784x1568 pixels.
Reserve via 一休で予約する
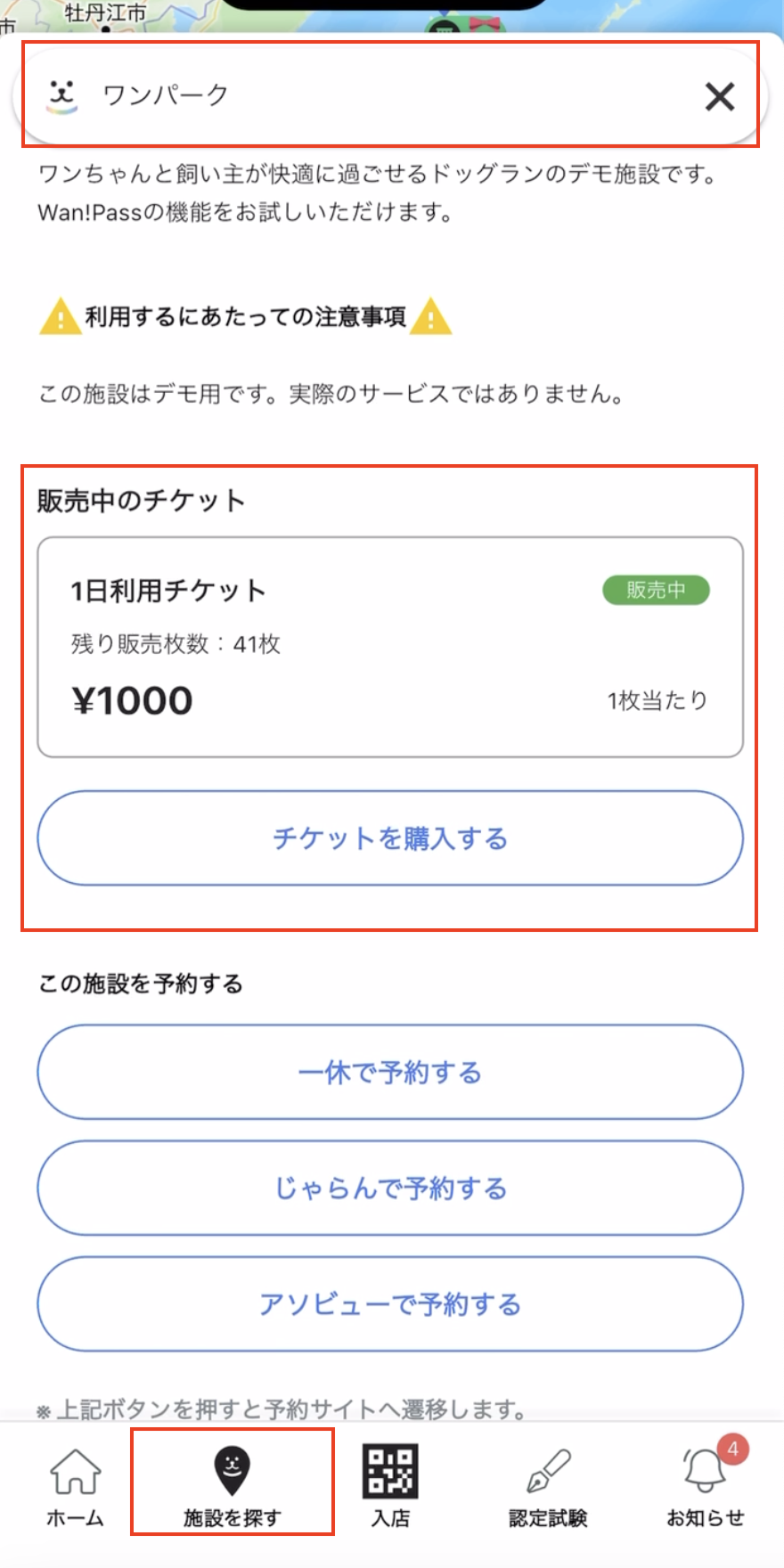(390, 1072)
